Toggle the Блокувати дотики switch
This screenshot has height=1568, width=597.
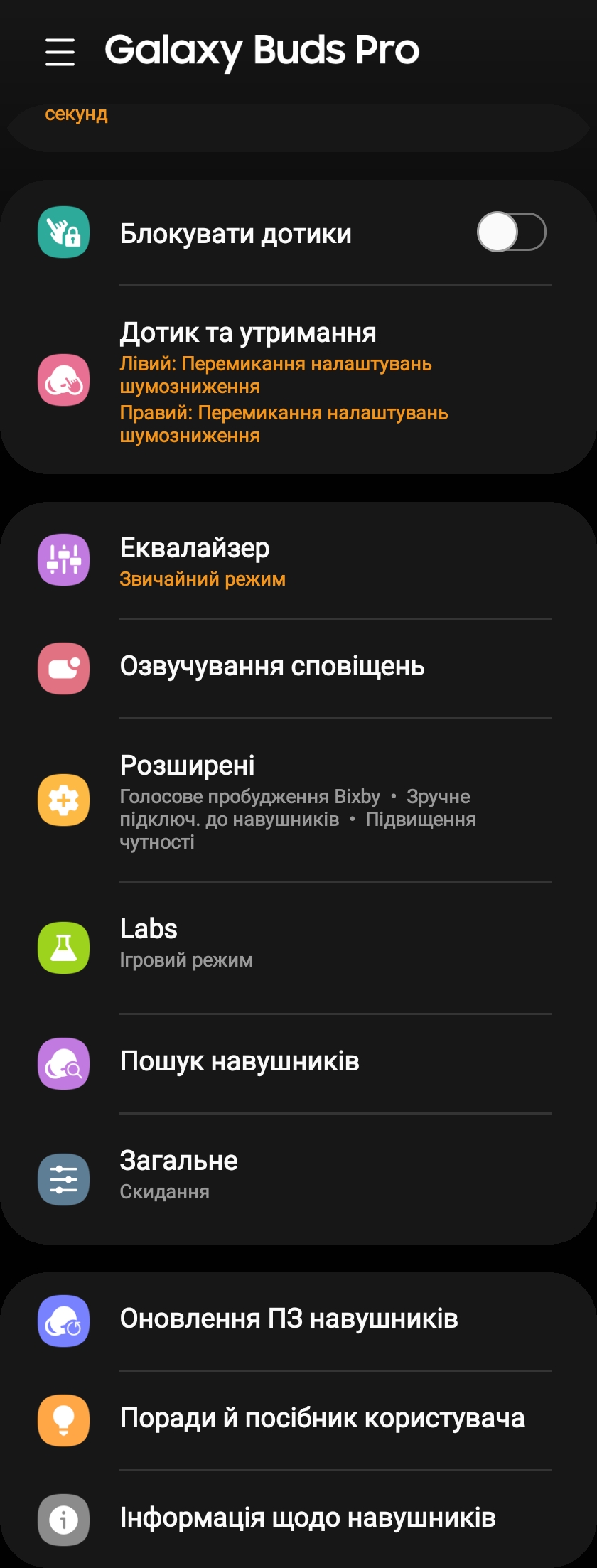(x=511, y=232)
